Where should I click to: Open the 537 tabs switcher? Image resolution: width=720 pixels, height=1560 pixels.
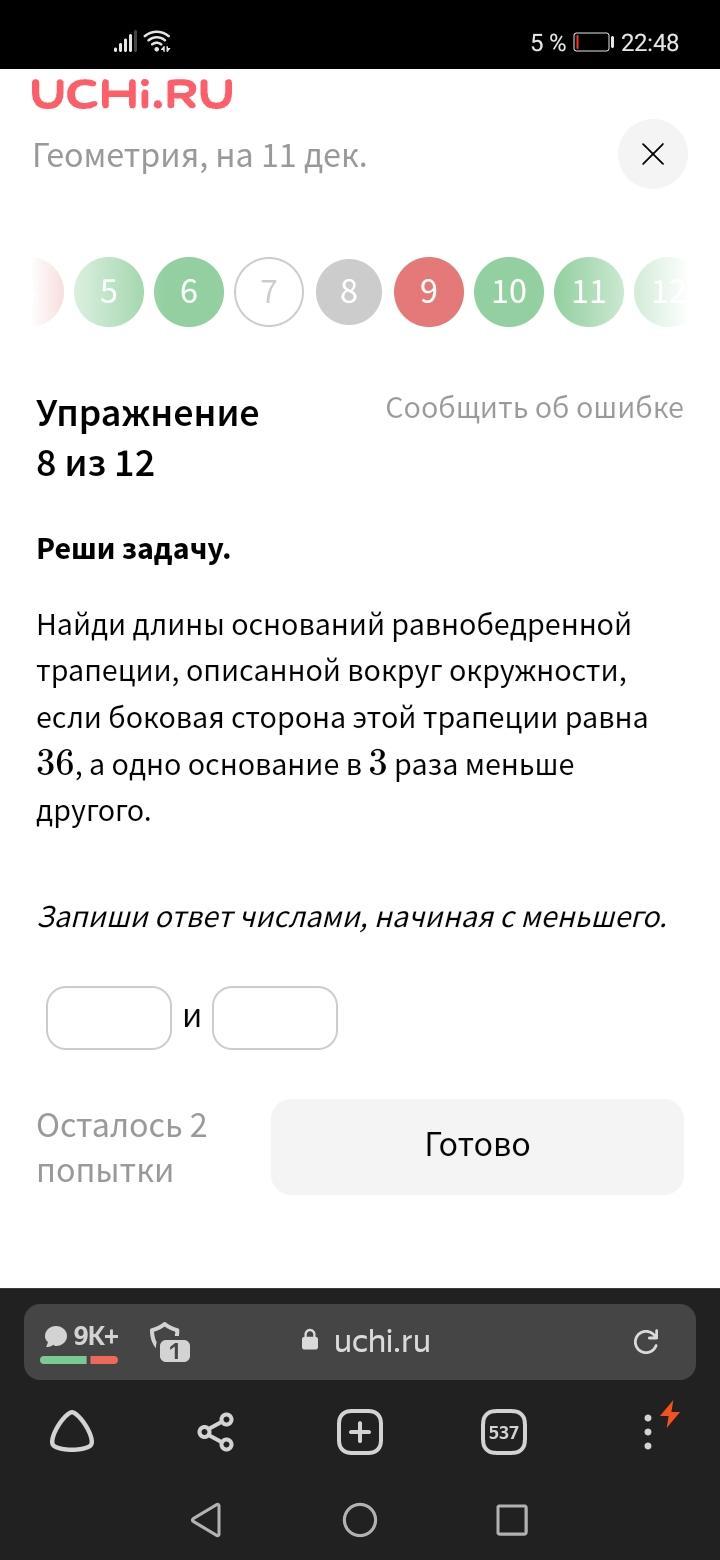coord(504,1432)
